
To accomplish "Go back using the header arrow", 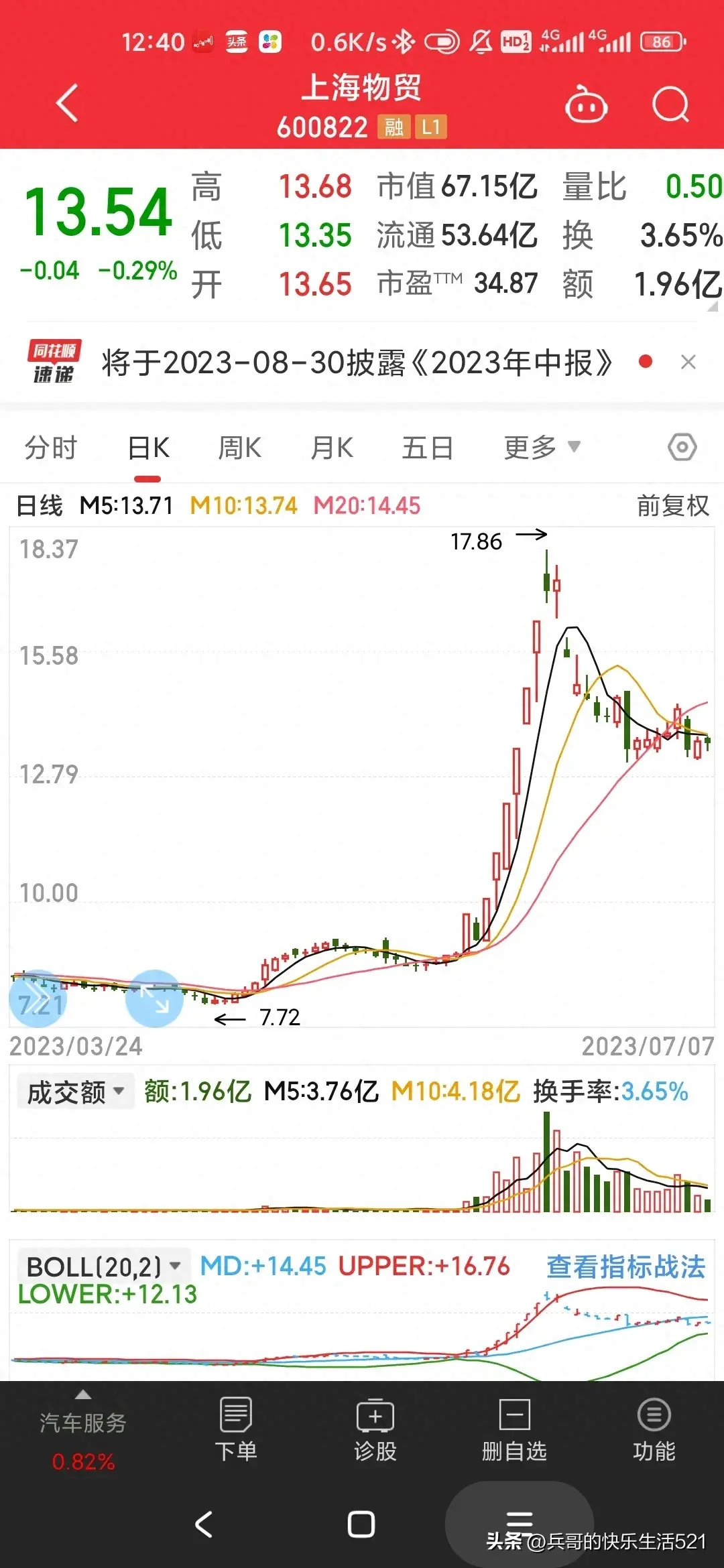I will click(67, 104).
